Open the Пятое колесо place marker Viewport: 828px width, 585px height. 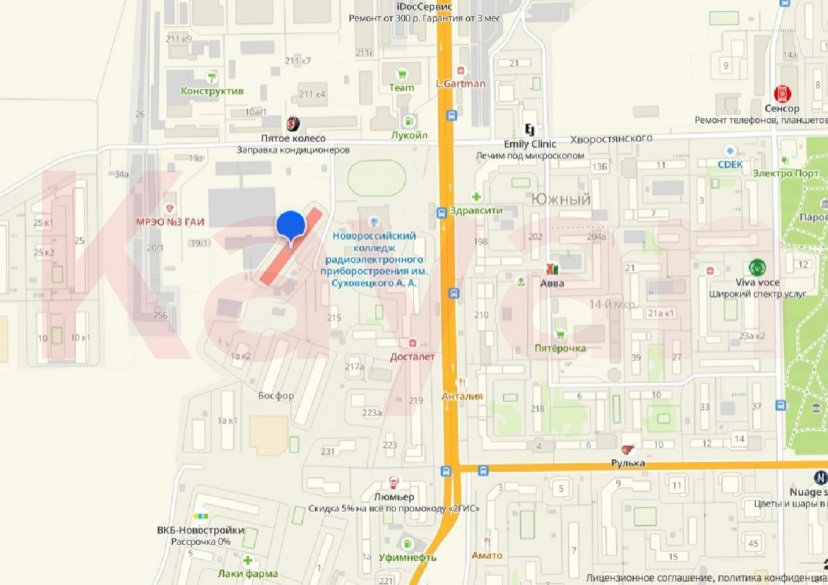(293, 122)
